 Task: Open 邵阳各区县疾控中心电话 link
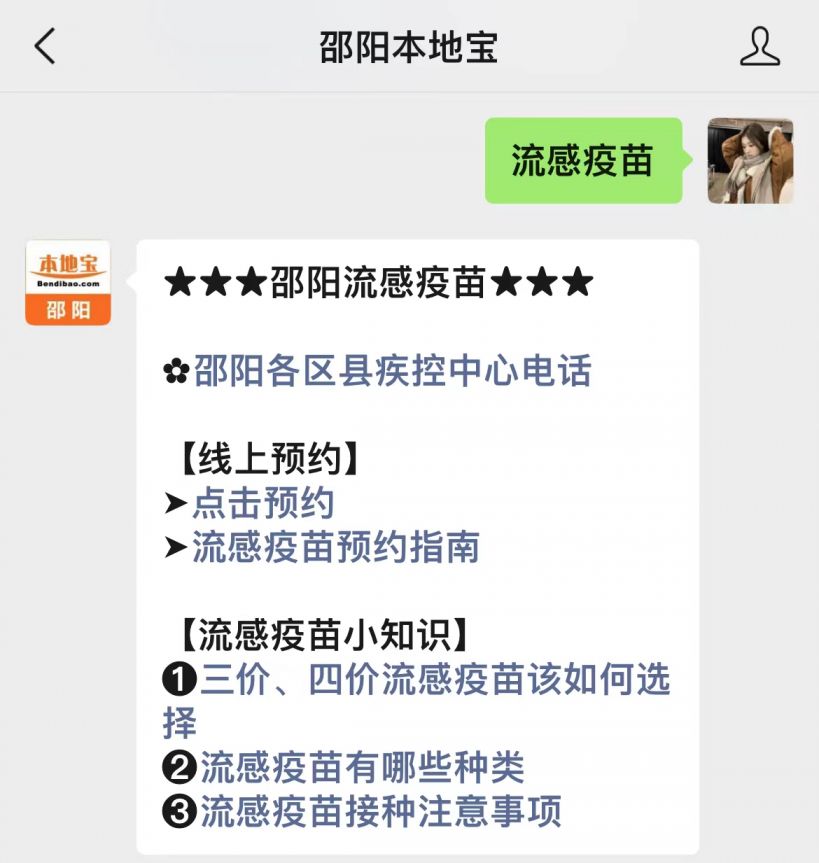tap(392, 371)
